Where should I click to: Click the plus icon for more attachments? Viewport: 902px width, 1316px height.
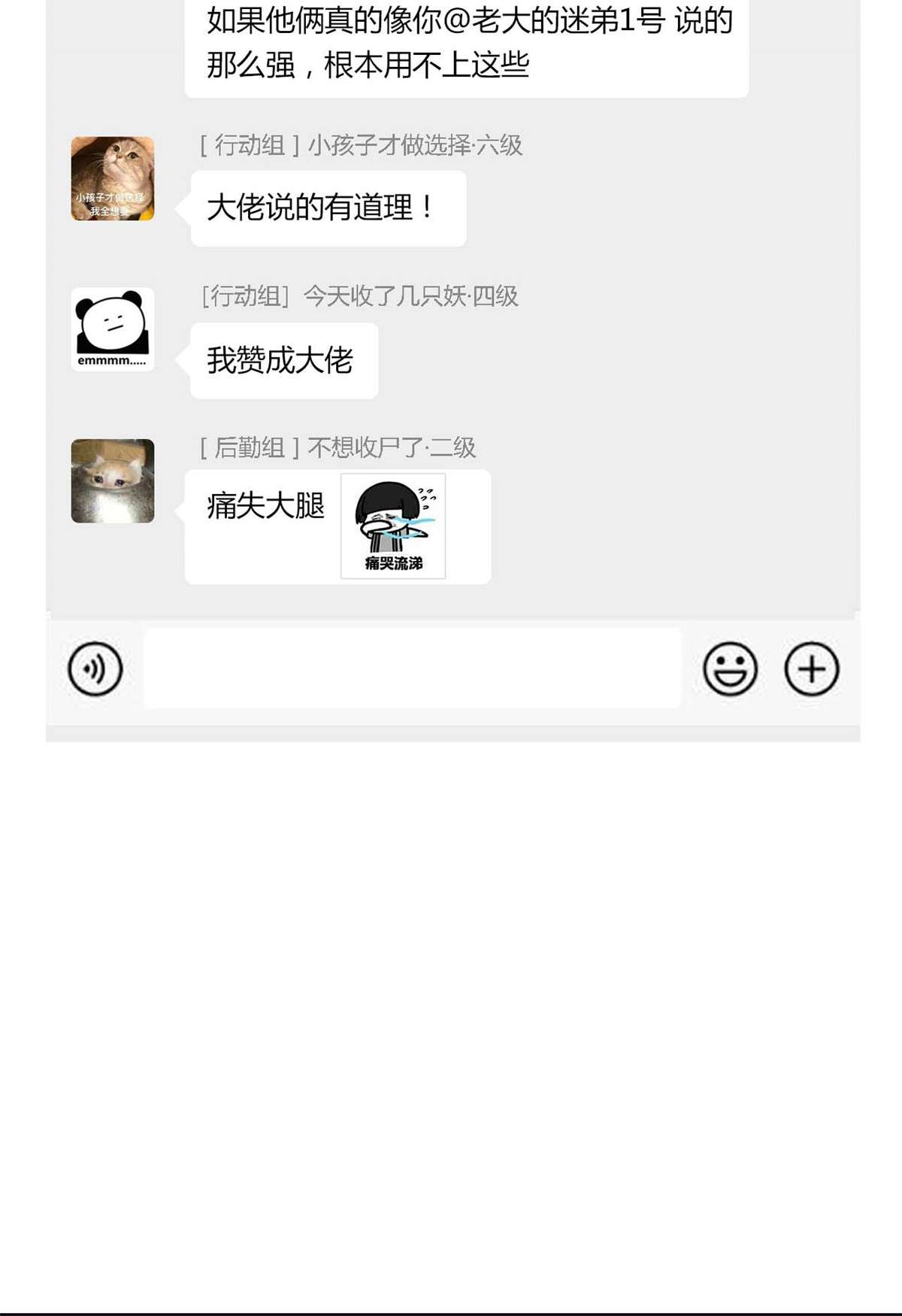(811, 669)
